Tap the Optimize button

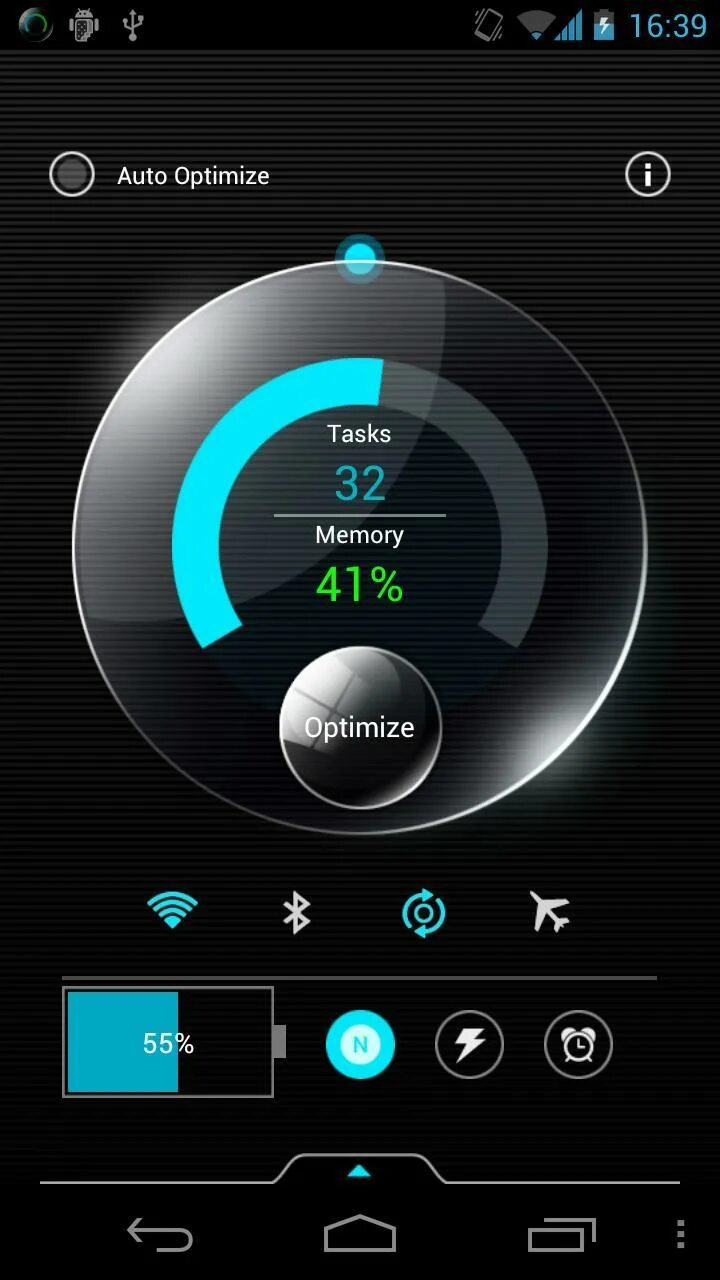click(360, 727)
